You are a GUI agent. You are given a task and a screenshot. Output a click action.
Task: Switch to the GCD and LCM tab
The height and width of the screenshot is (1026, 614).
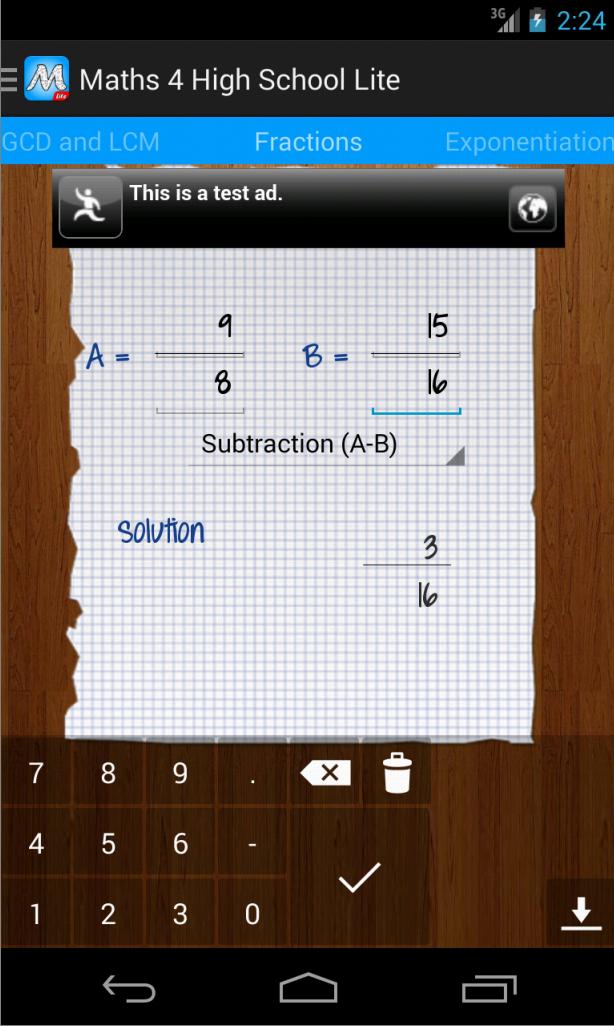tap(80, 142)
